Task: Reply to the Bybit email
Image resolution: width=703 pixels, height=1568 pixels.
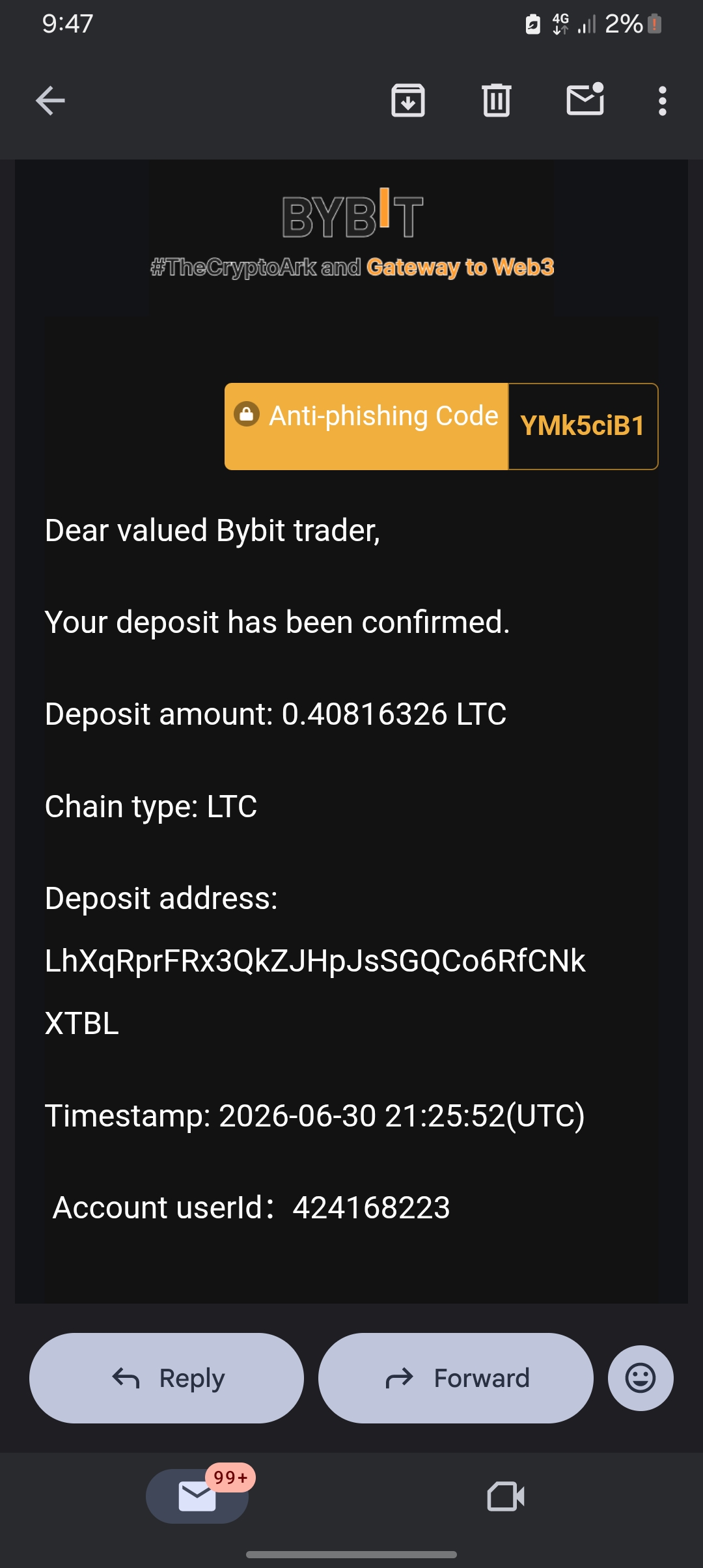Action: (x=167, y=1378)
